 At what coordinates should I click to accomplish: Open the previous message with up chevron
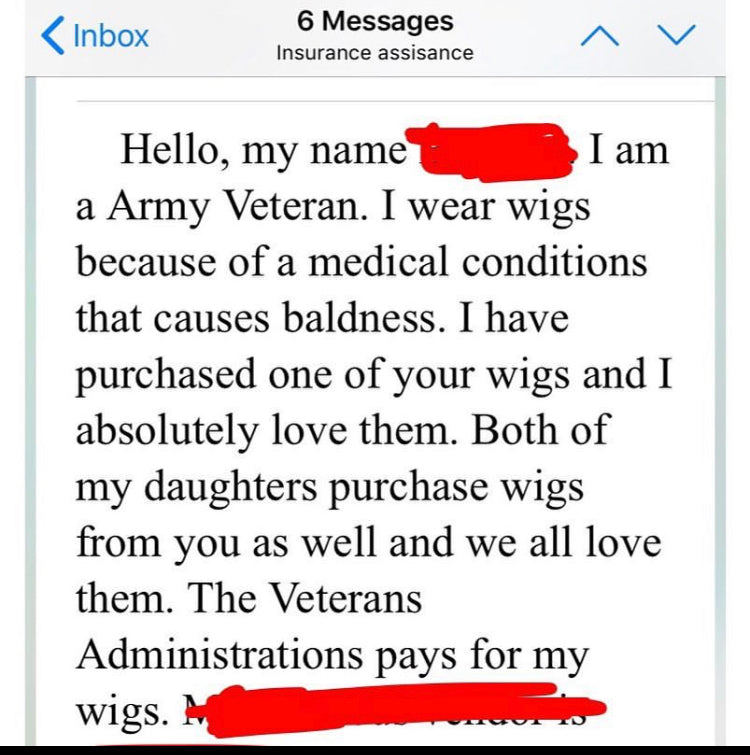click(x=601, y=33)
